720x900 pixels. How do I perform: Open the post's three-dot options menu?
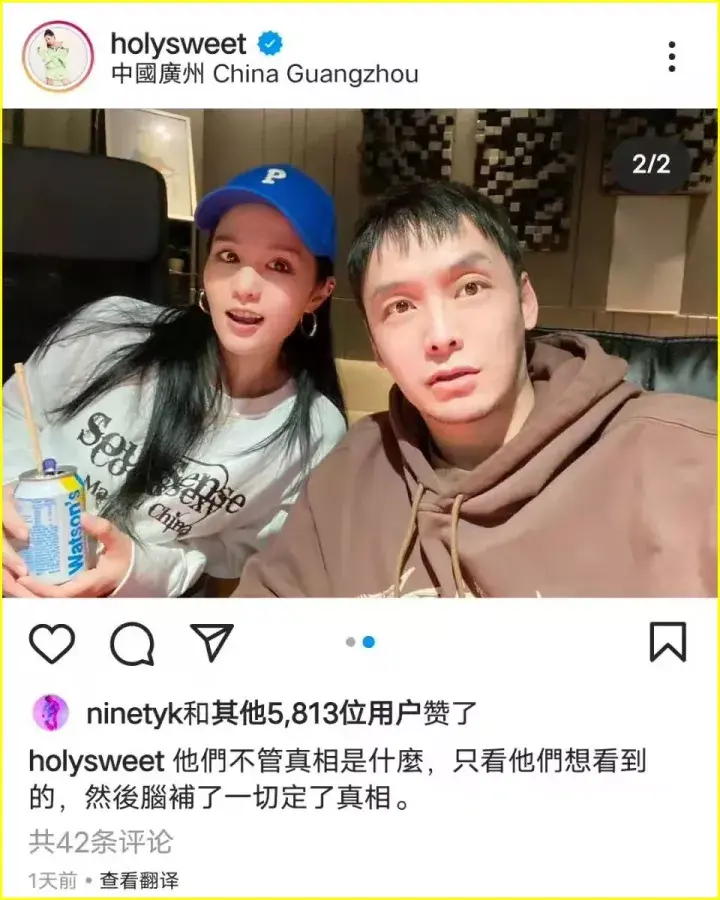tap(672, 57)
